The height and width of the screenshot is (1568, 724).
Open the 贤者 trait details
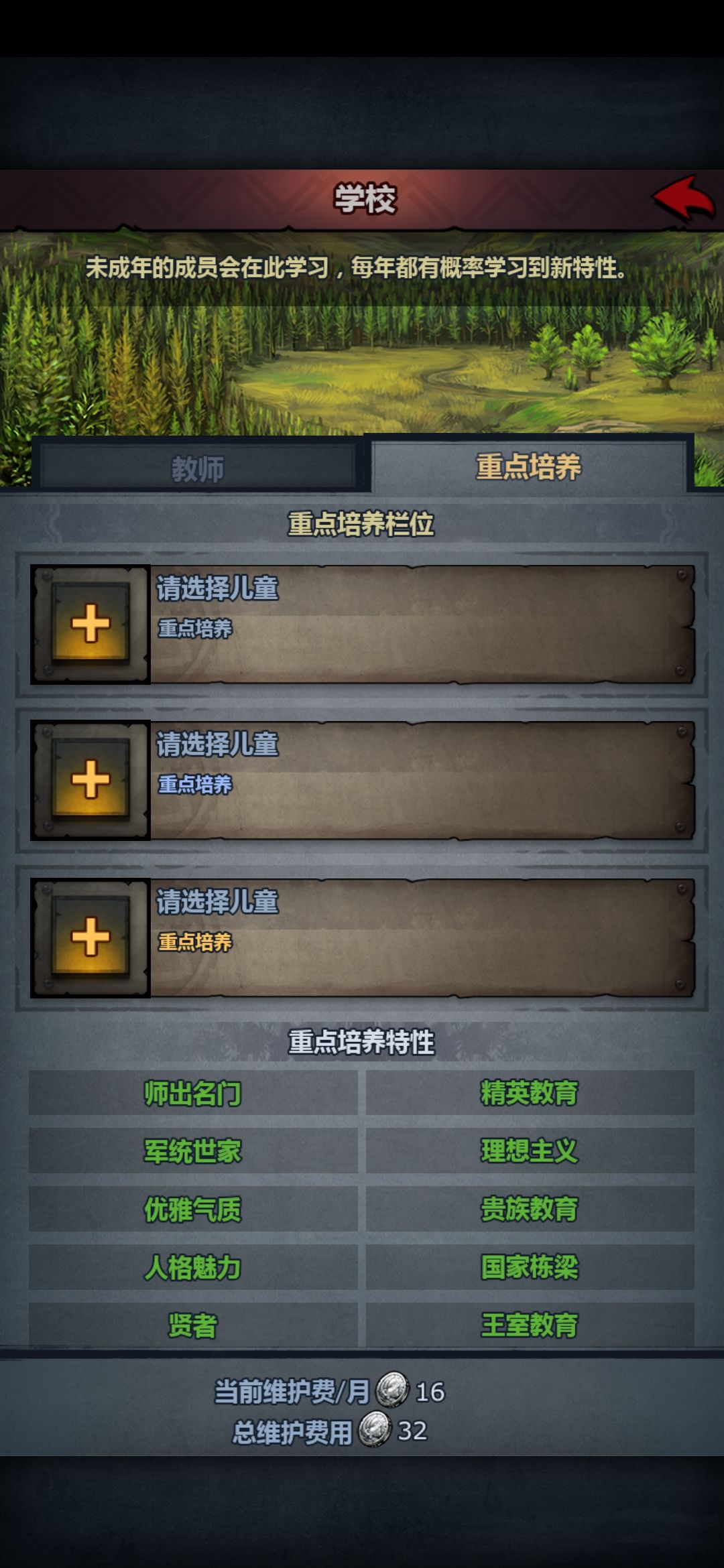point(193,1324)
